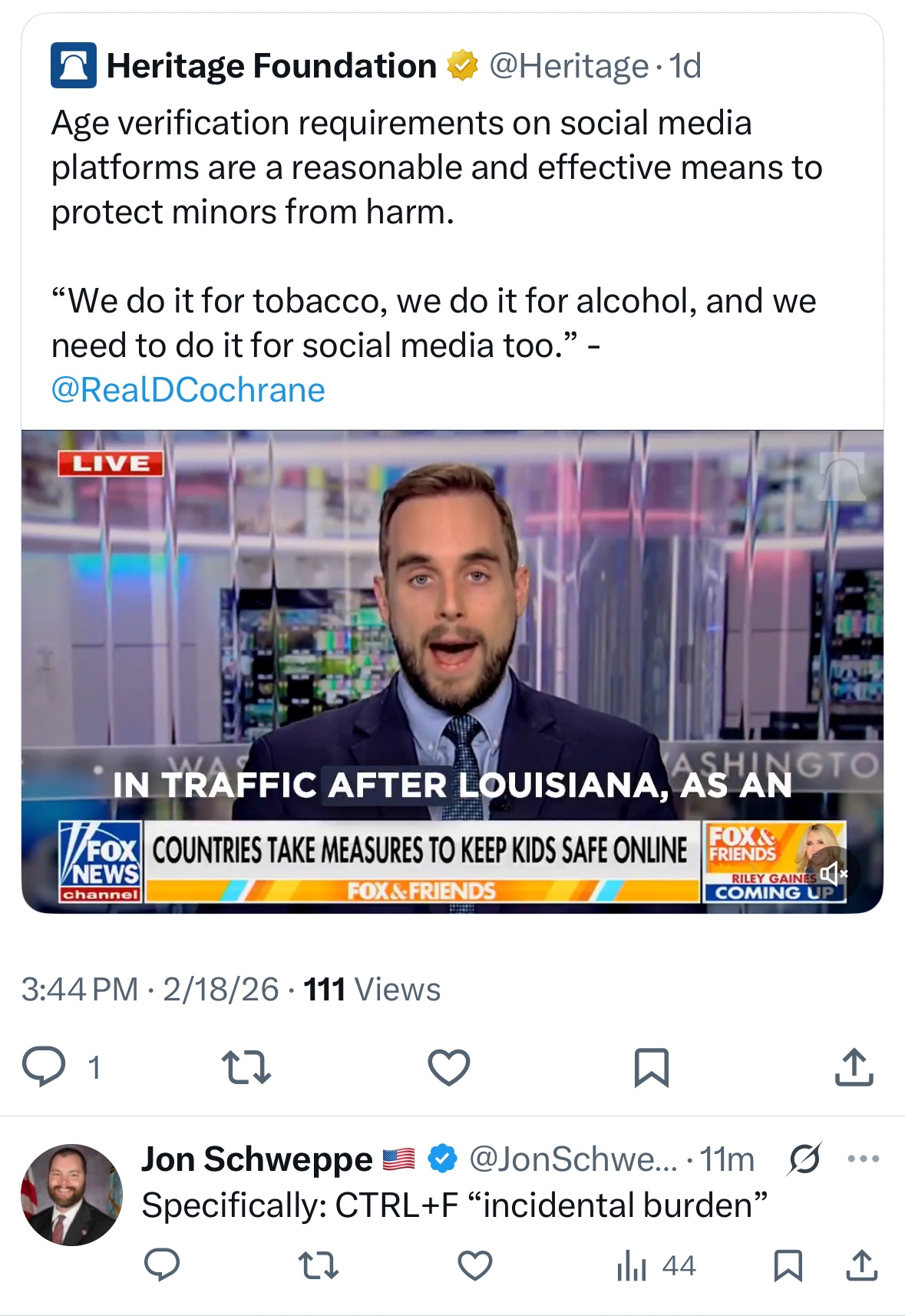905x1316 pixels.
Task: Share the main post
Action: tap(854, 1067)
